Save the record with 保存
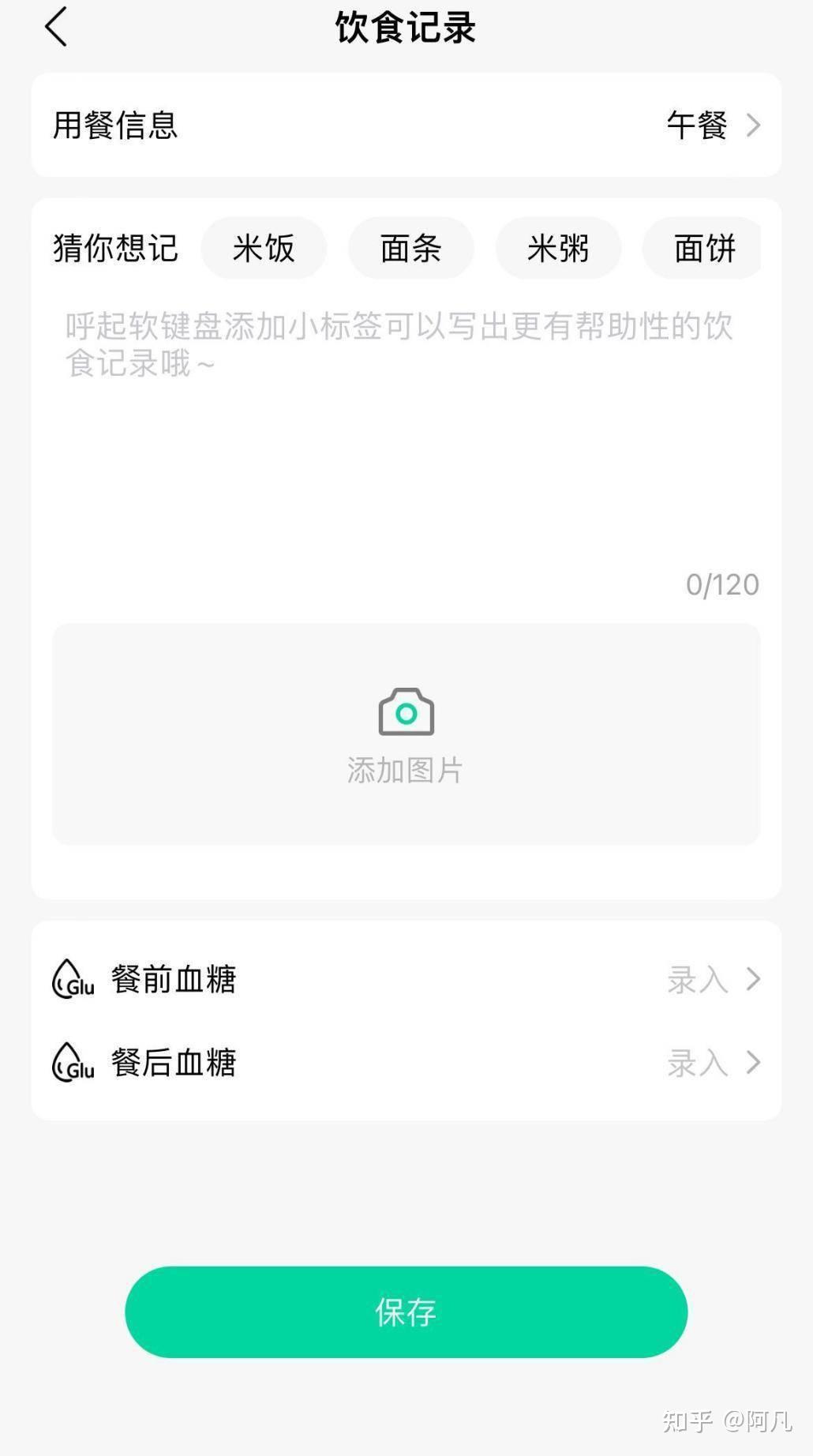The image size is (813, 1456). click(x=406, y=1312)
